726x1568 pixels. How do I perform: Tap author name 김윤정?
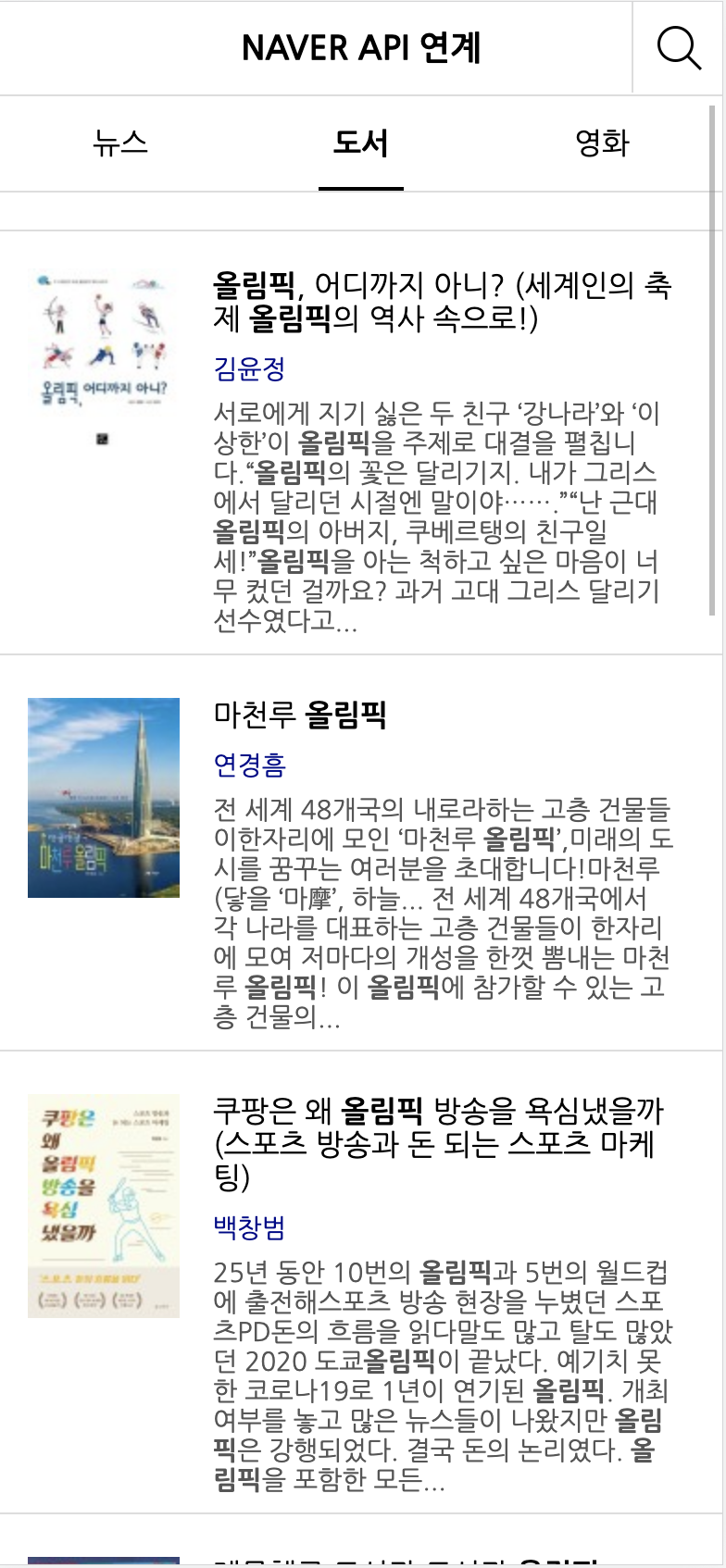[x=249, y=368]
